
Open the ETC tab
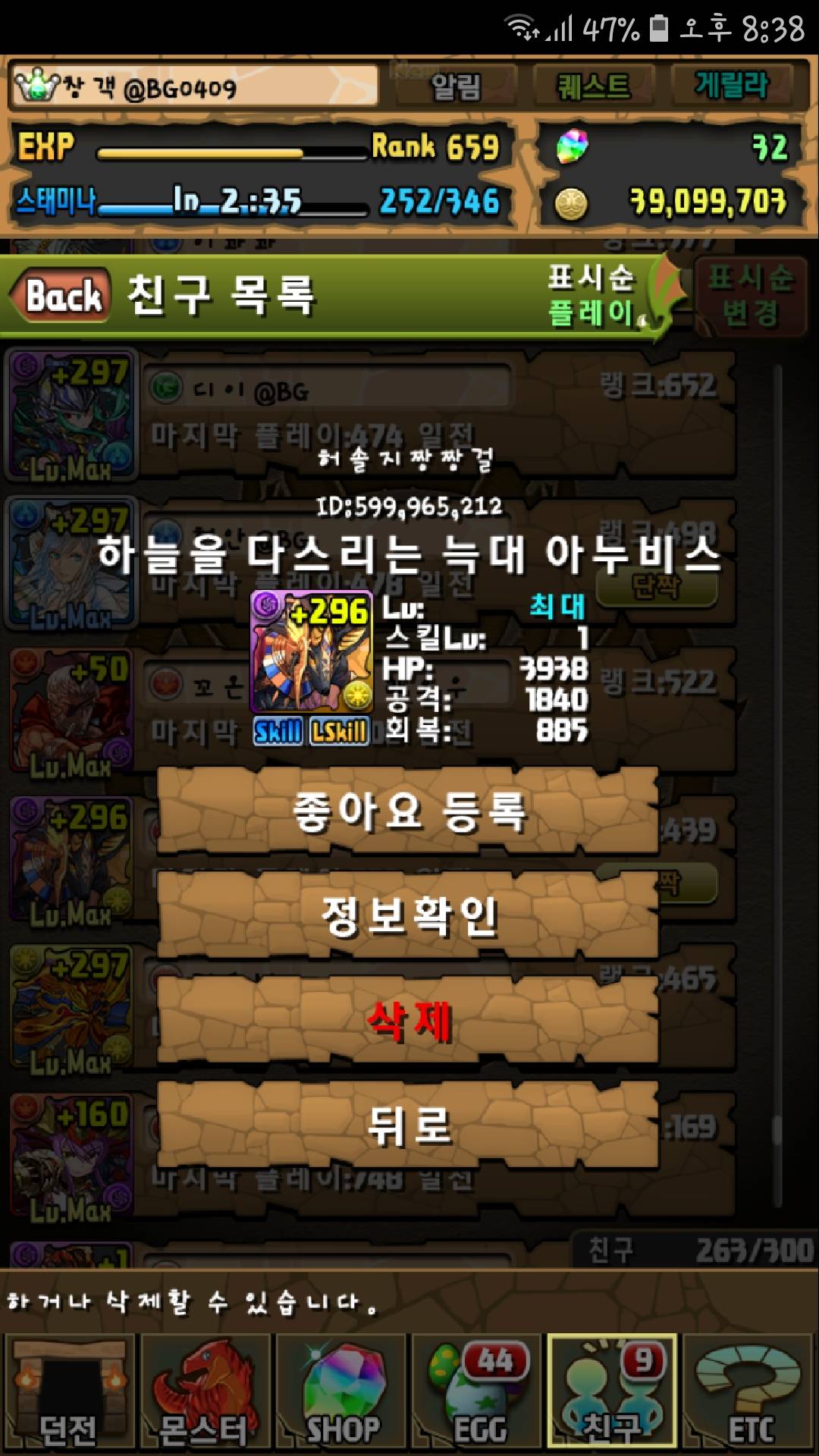(749, 1392)
